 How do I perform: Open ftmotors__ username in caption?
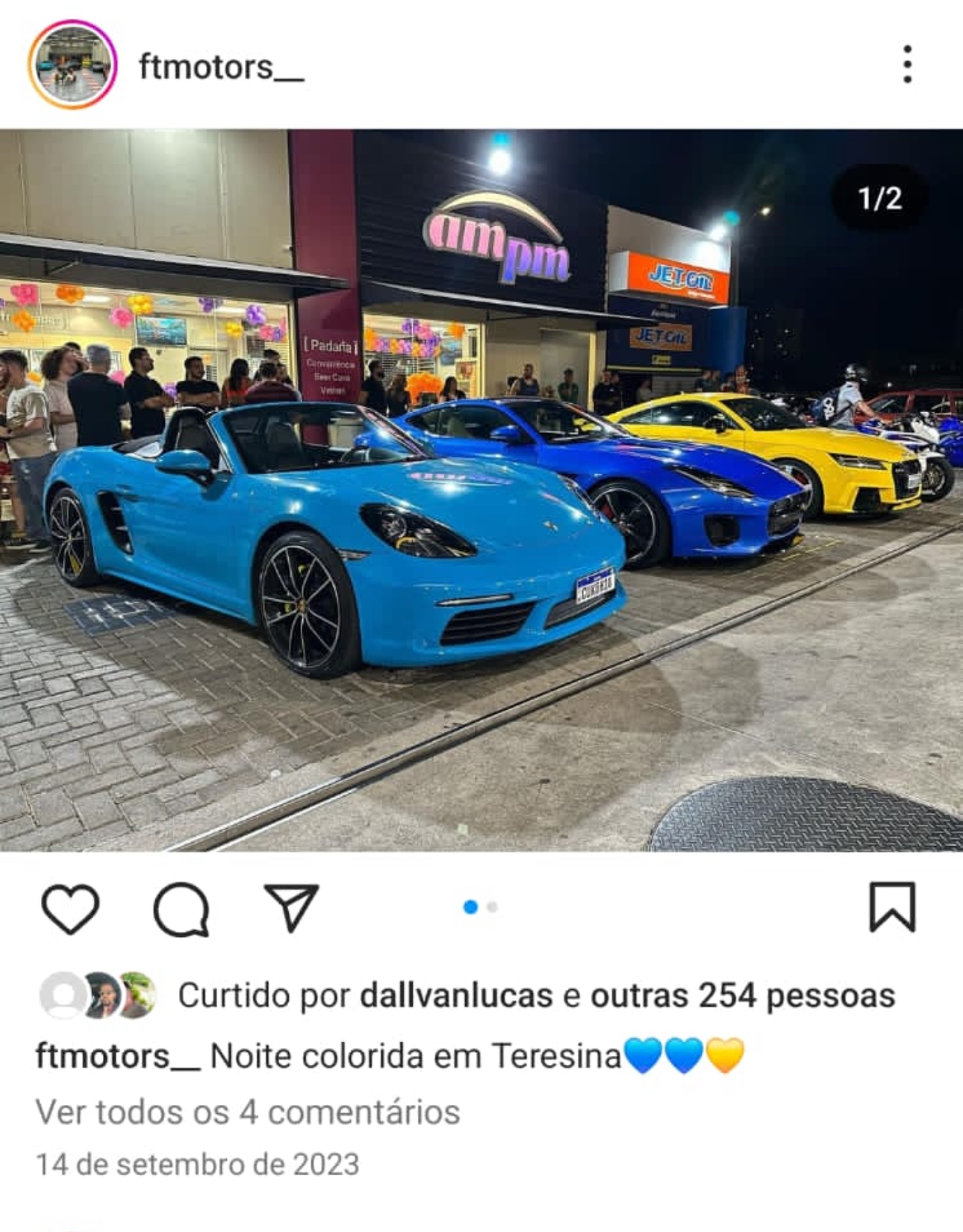point(117,1057)
